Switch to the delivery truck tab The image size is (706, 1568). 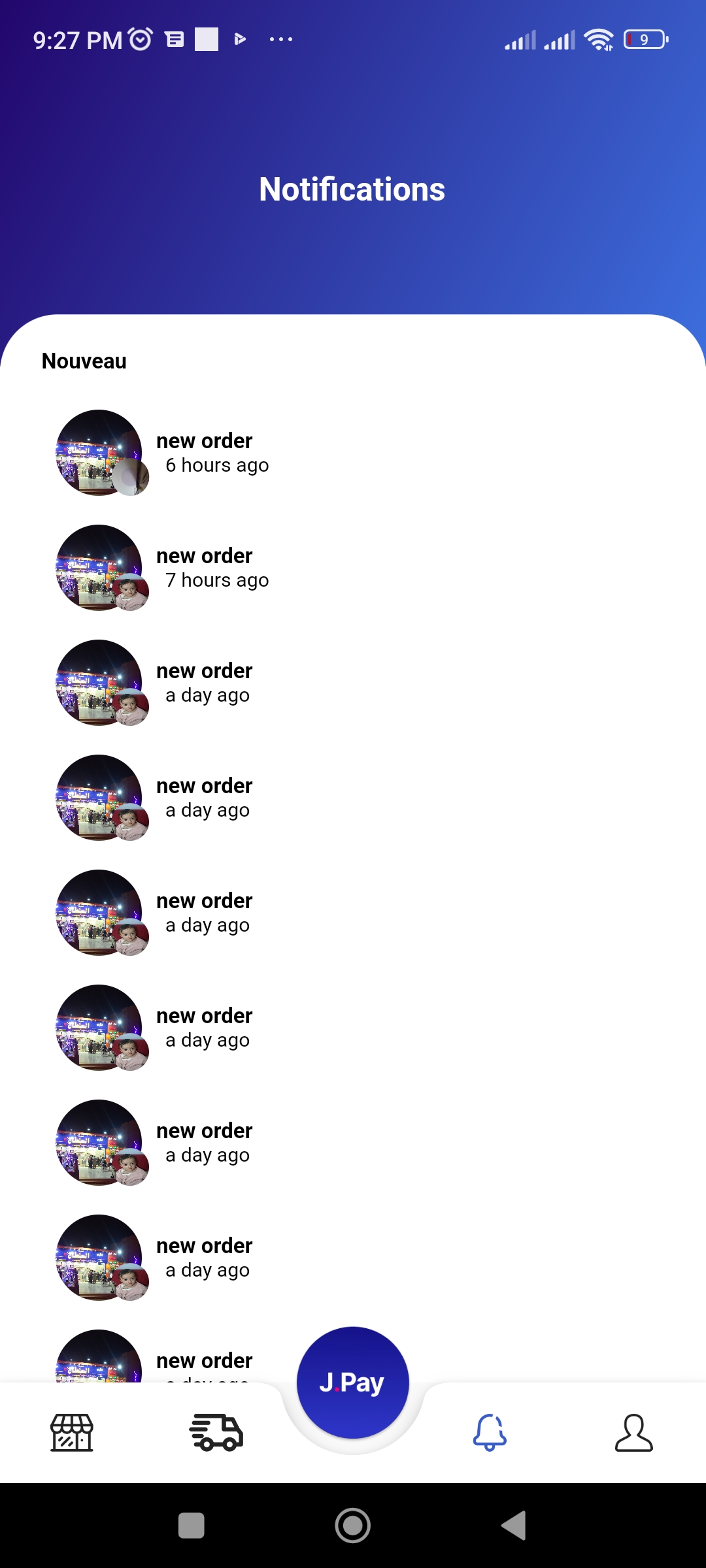(x=216, y=1433)
